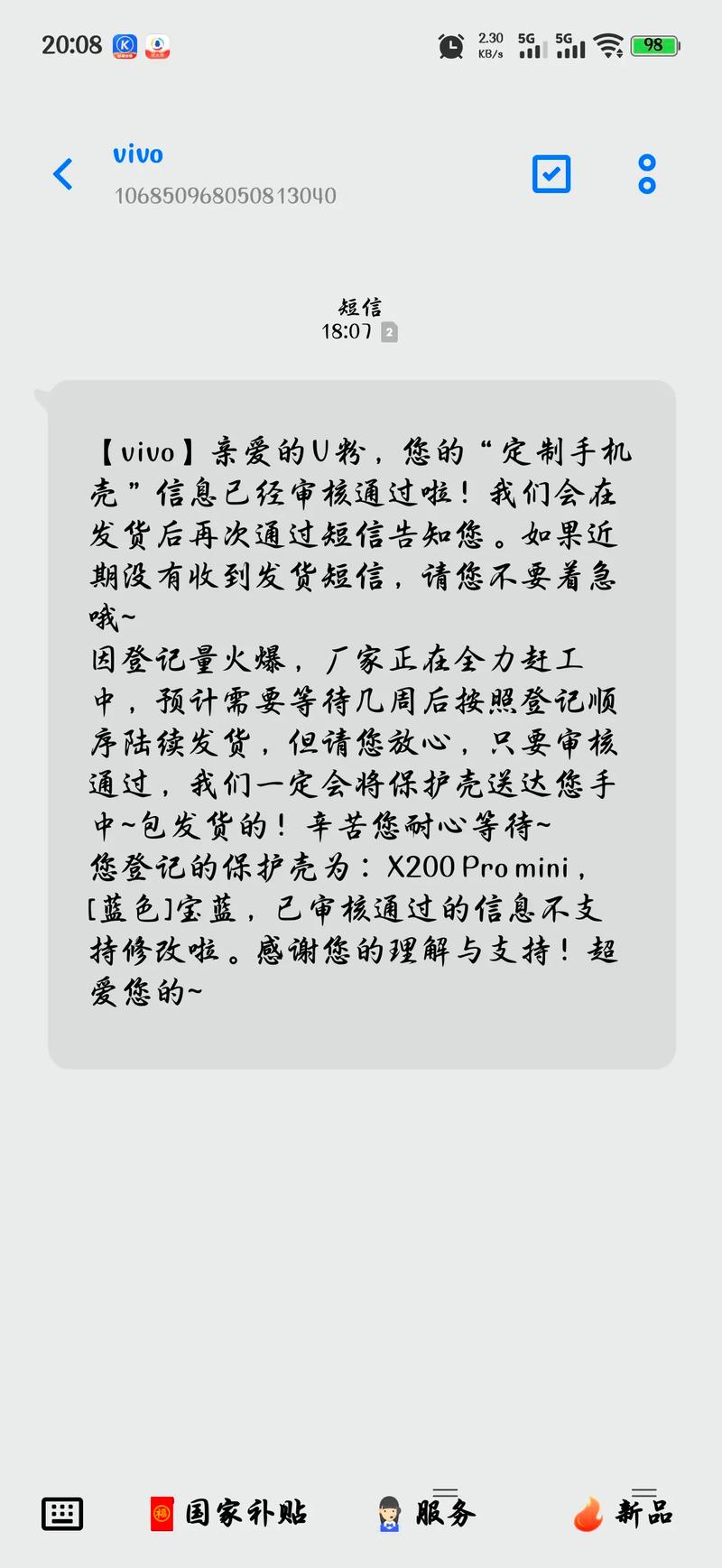
Task: Tap the vivo contact name
Action: point(138,154)
